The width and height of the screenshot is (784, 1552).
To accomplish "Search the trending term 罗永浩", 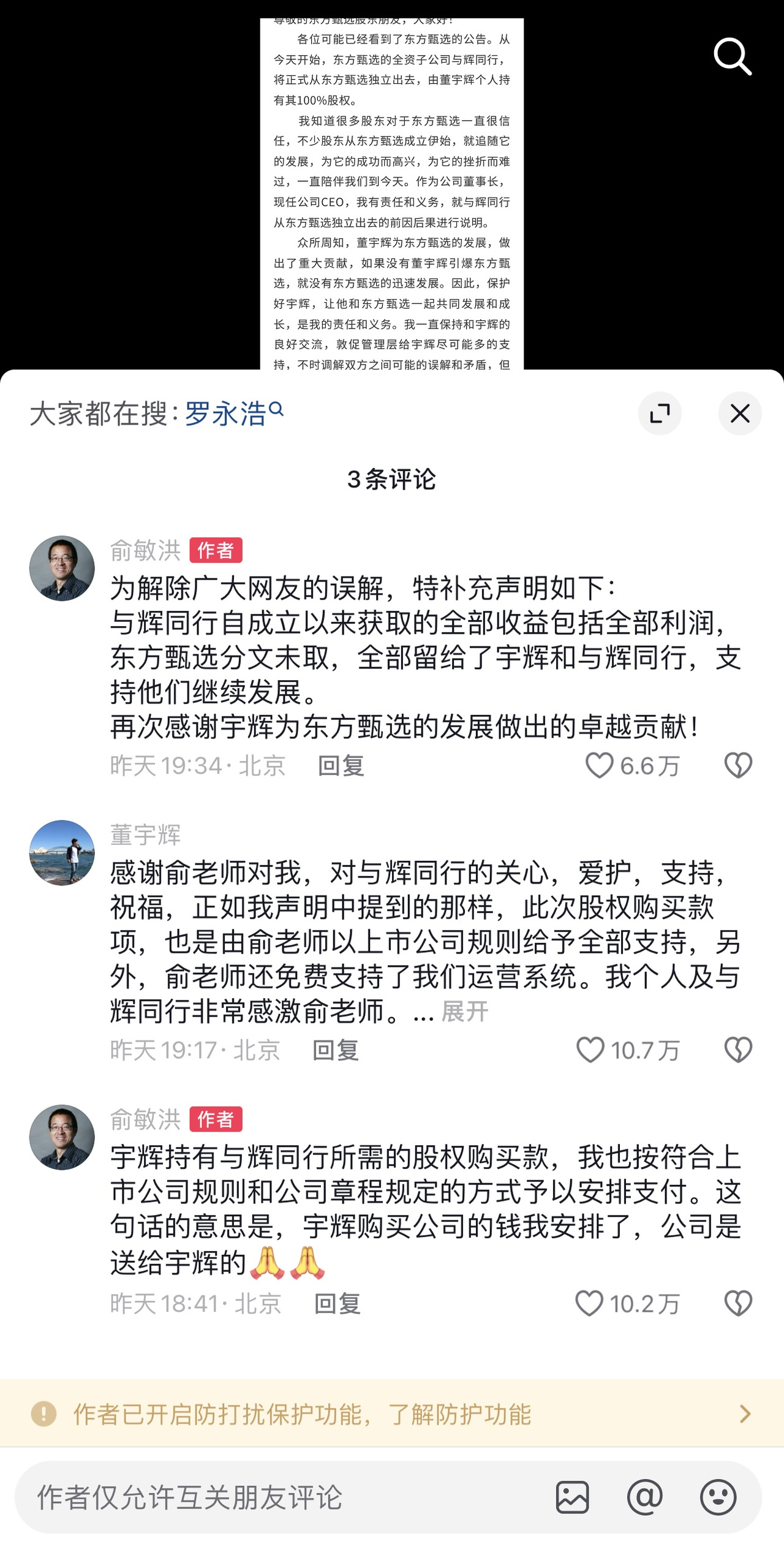I will pyautogui.click(x=226, y=414).
